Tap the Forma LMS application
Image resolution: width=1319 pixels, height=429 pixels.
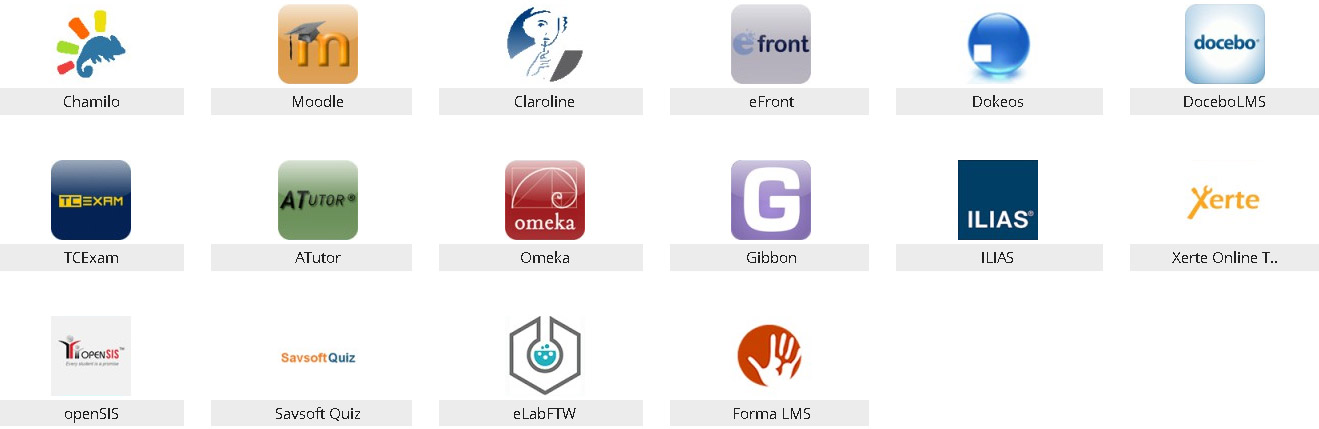(770, 356)
